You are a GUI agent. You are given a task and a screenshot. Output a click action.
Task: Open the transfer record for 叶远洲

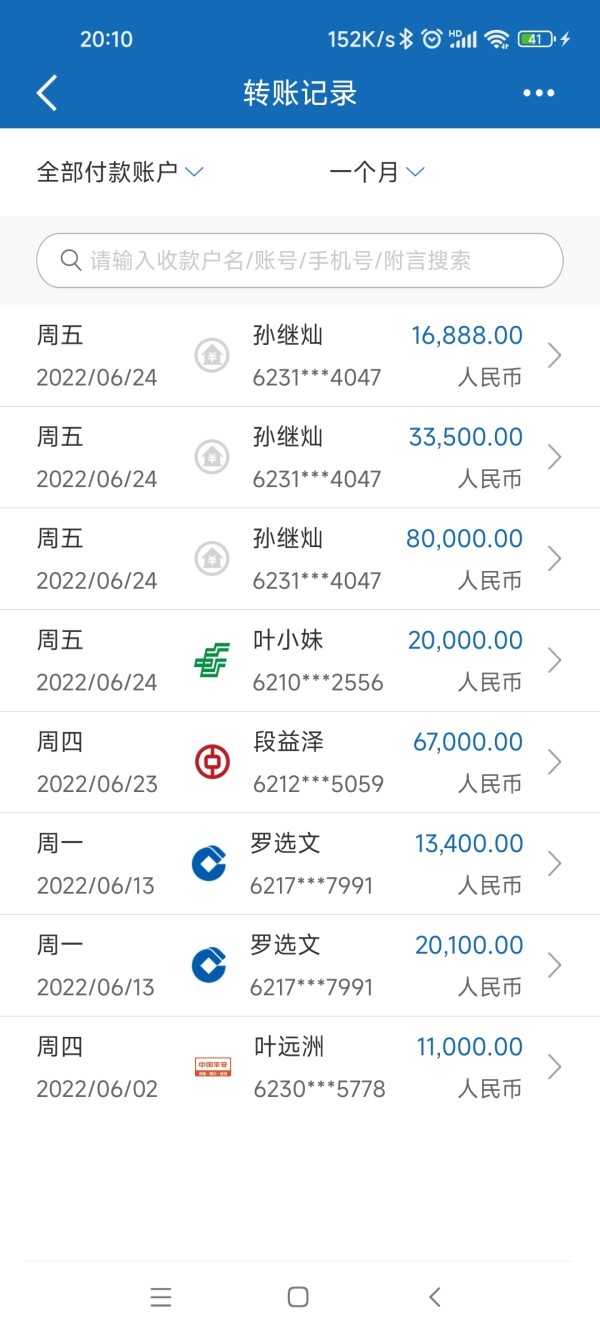click(300, 1068)
